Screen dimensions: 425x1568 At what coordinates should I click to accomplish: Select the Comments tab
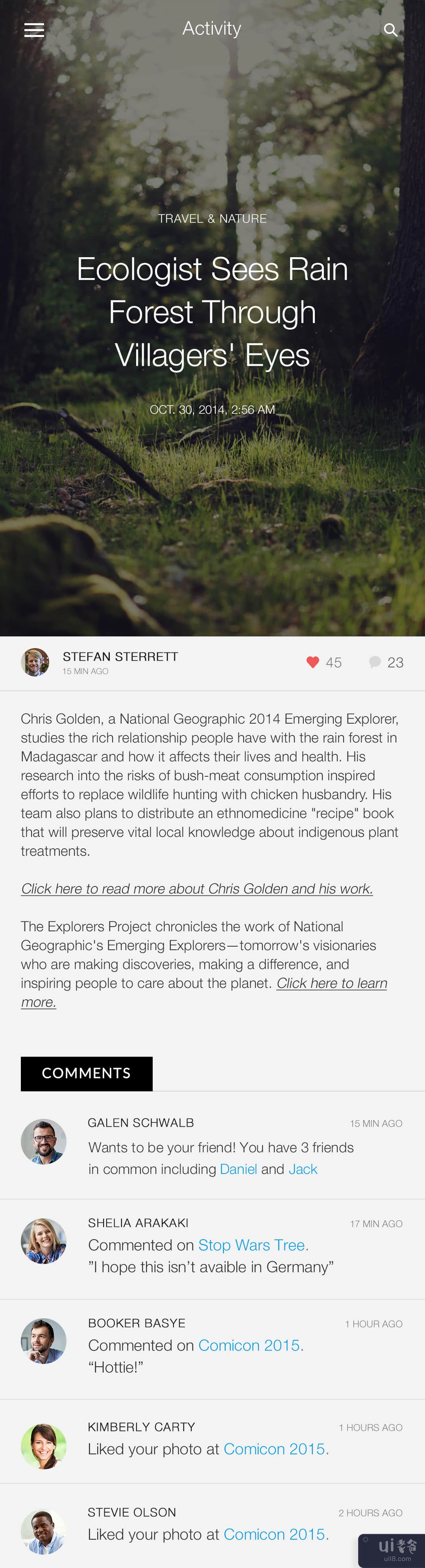pyautogui.click(x=87, y=1073)
